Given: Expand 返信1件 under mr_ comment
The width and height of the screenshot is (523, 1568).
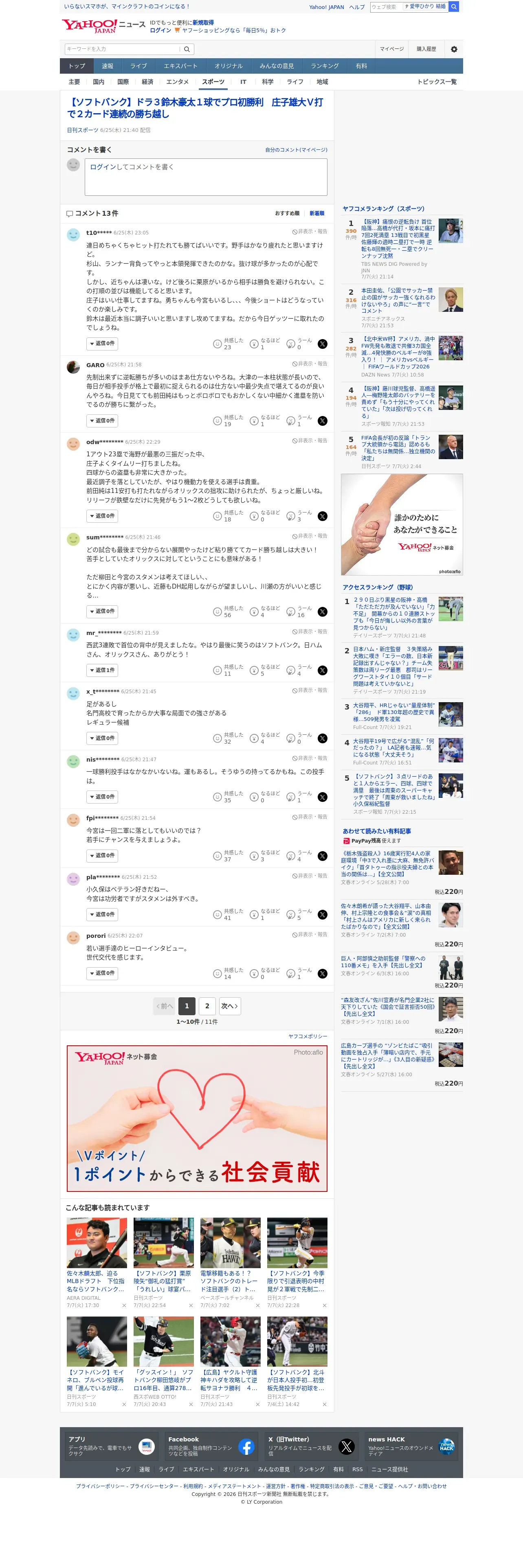Looking at the screenshot, I should point(102,670).
